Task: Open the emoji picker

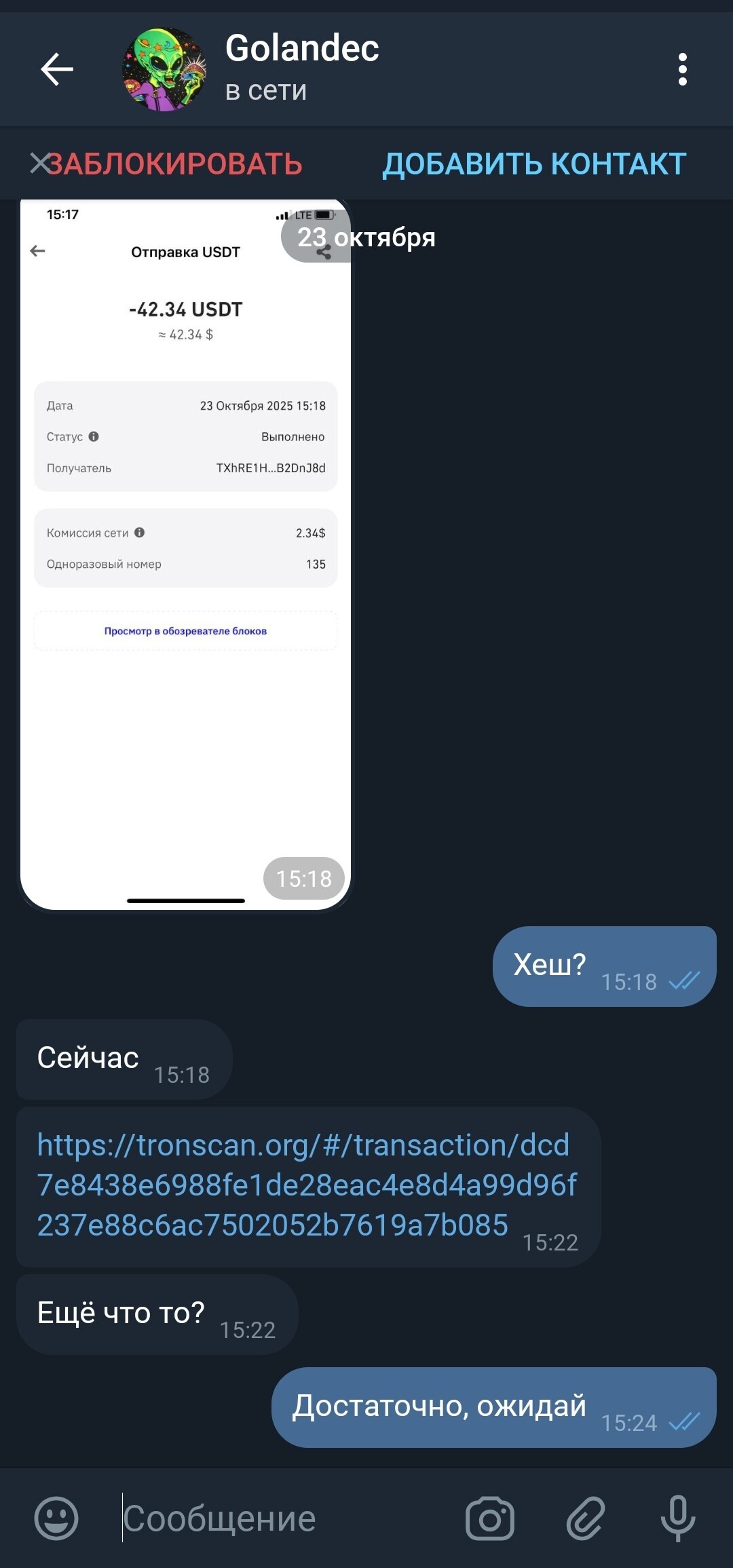Action: 56,1518
